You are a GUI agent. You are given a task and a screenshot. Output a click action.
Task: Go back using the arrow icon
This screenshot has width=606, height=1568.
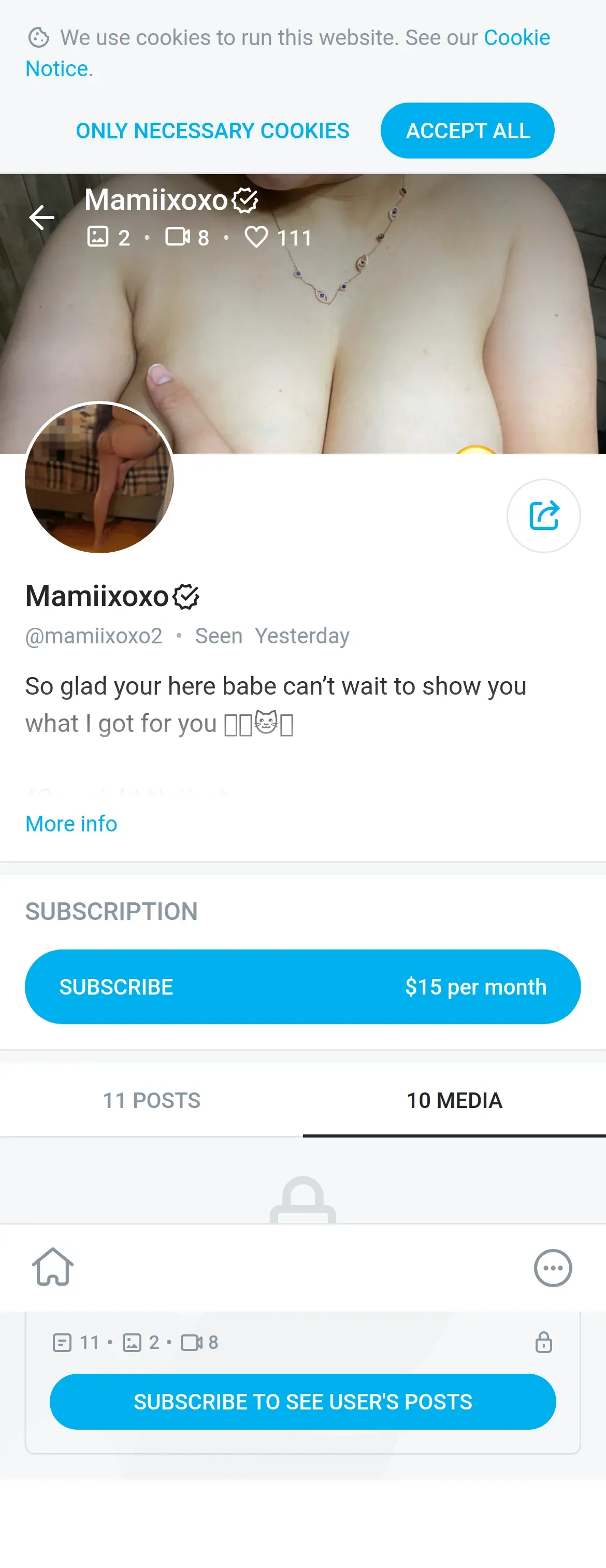(41, 218)
